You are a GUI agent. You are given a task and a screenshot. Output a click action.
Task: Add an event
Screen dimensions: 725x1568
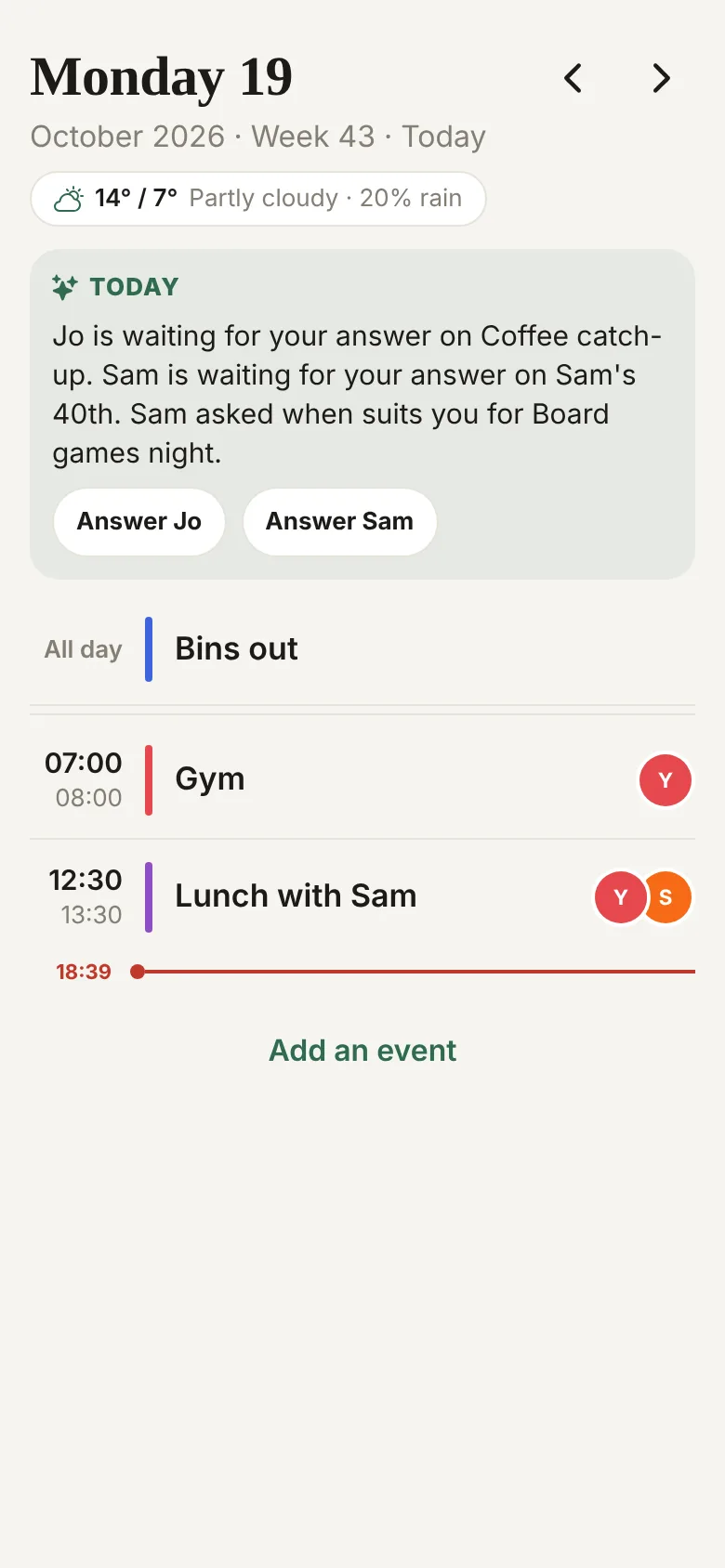(362, 1051)
